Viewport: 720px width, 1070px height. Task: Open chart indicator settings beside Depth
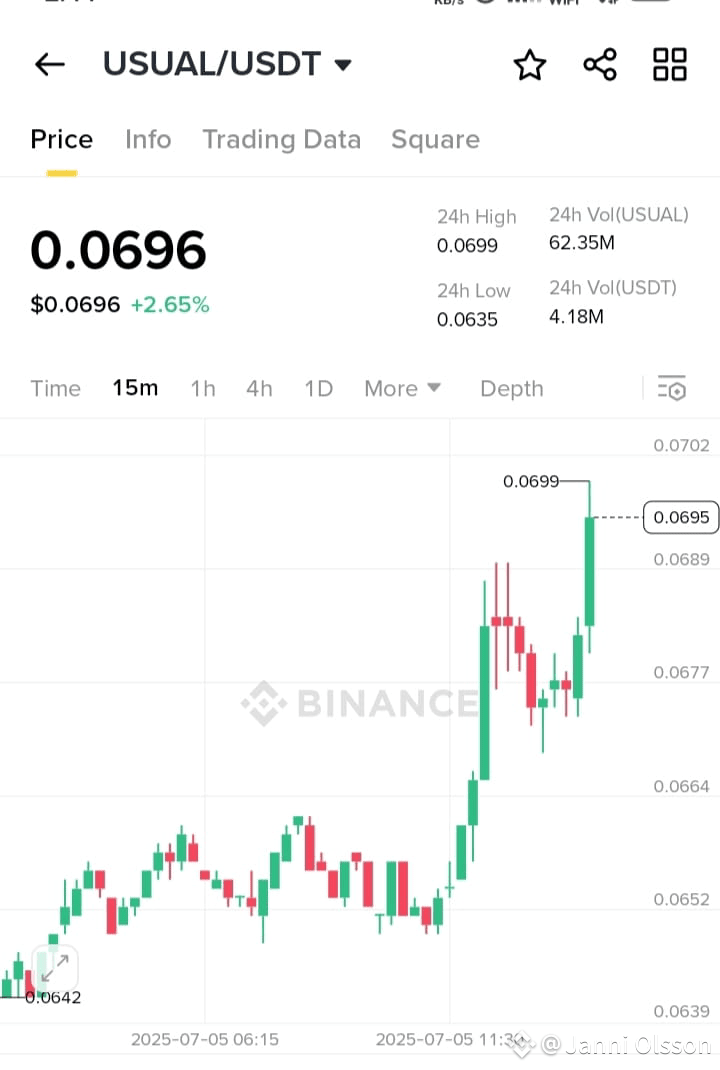(672, 388)
